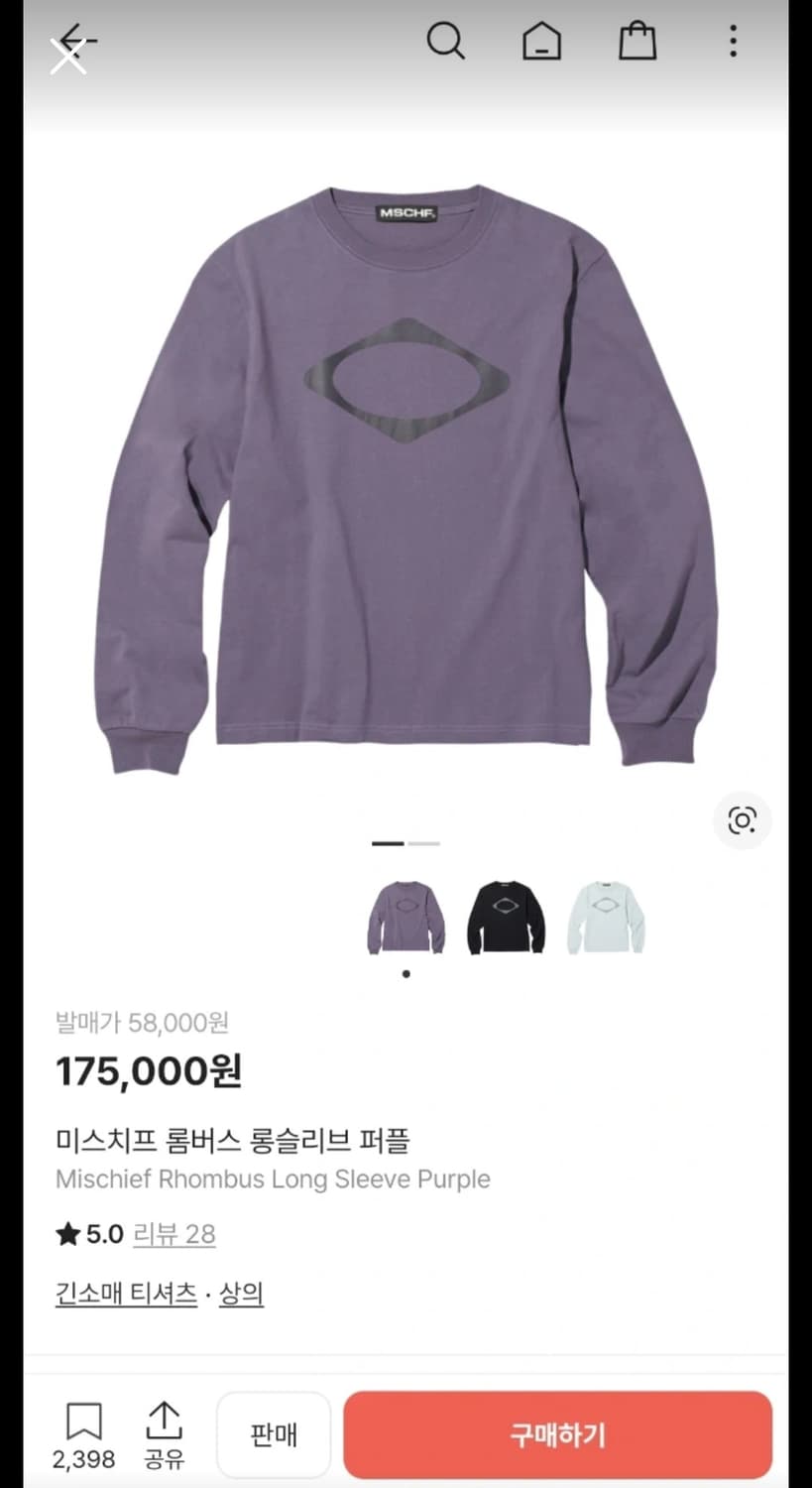
Task: Tap the image lens search icon
Action: tap(742, 819)
